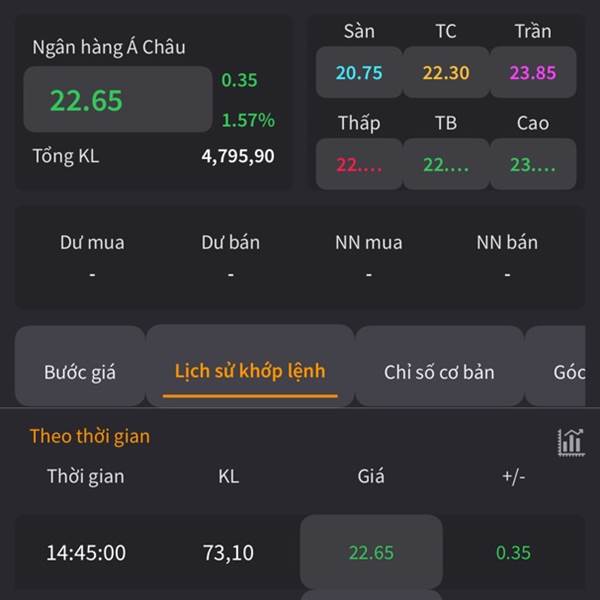Image resolution: width=600 pixels, height=600 pixels.
Task: Open the partially visible Góc tab
Action: pyautogui.click(x=555, y=366)
